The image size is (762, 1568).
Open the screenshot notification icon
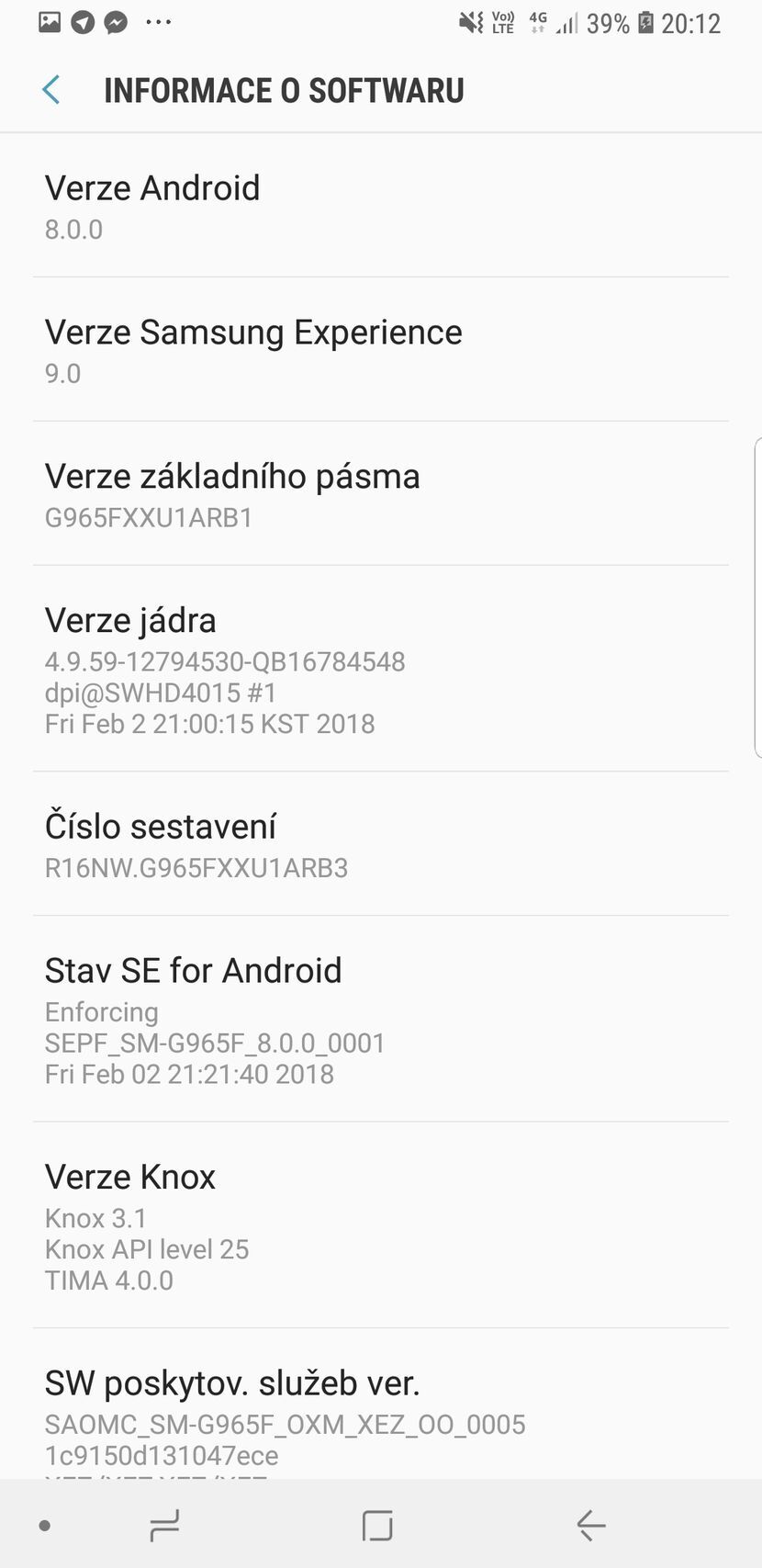(x=50, y=22)
